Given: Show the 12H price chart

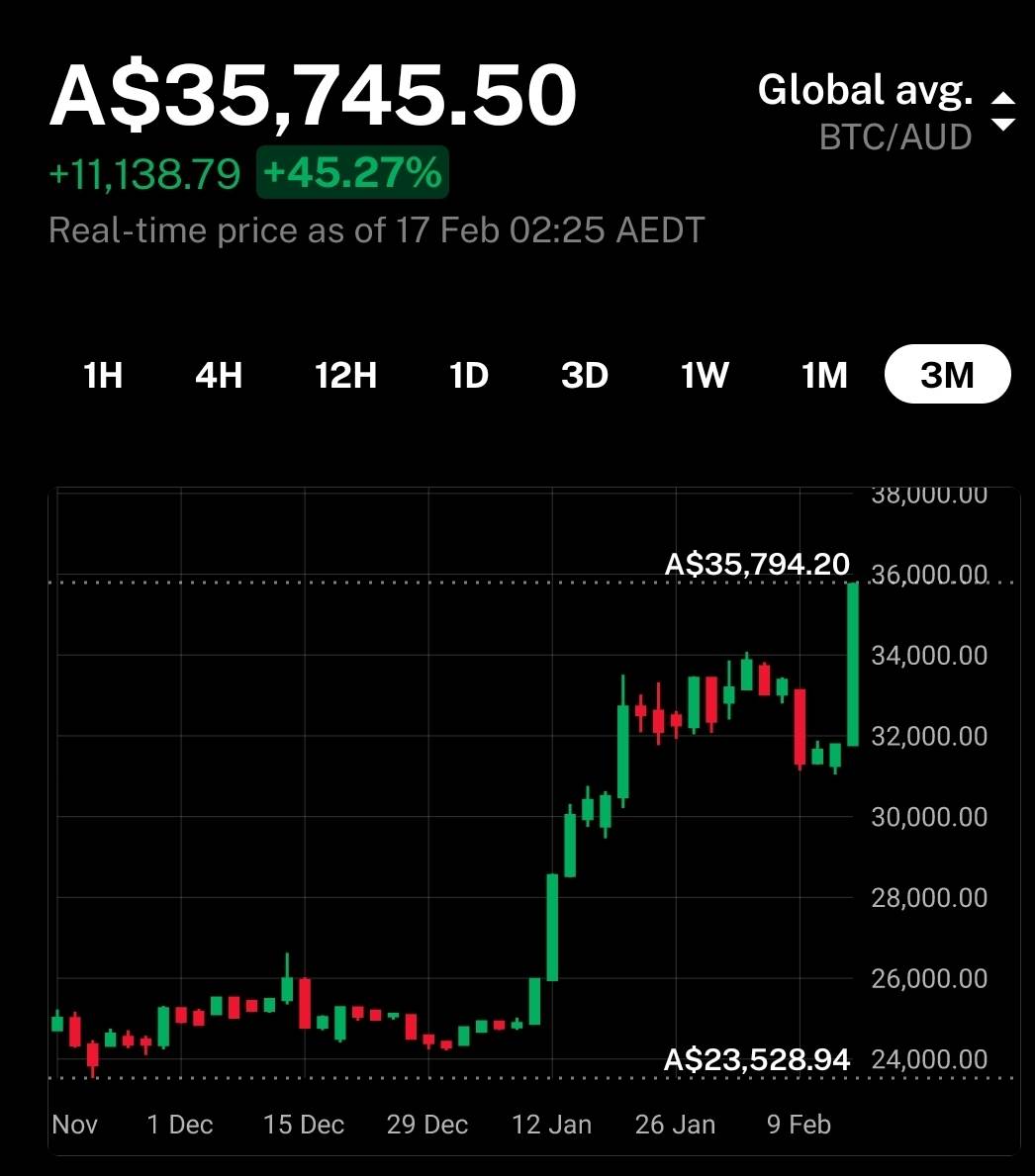Looking at the screenshot, I should tap(345, 376).
